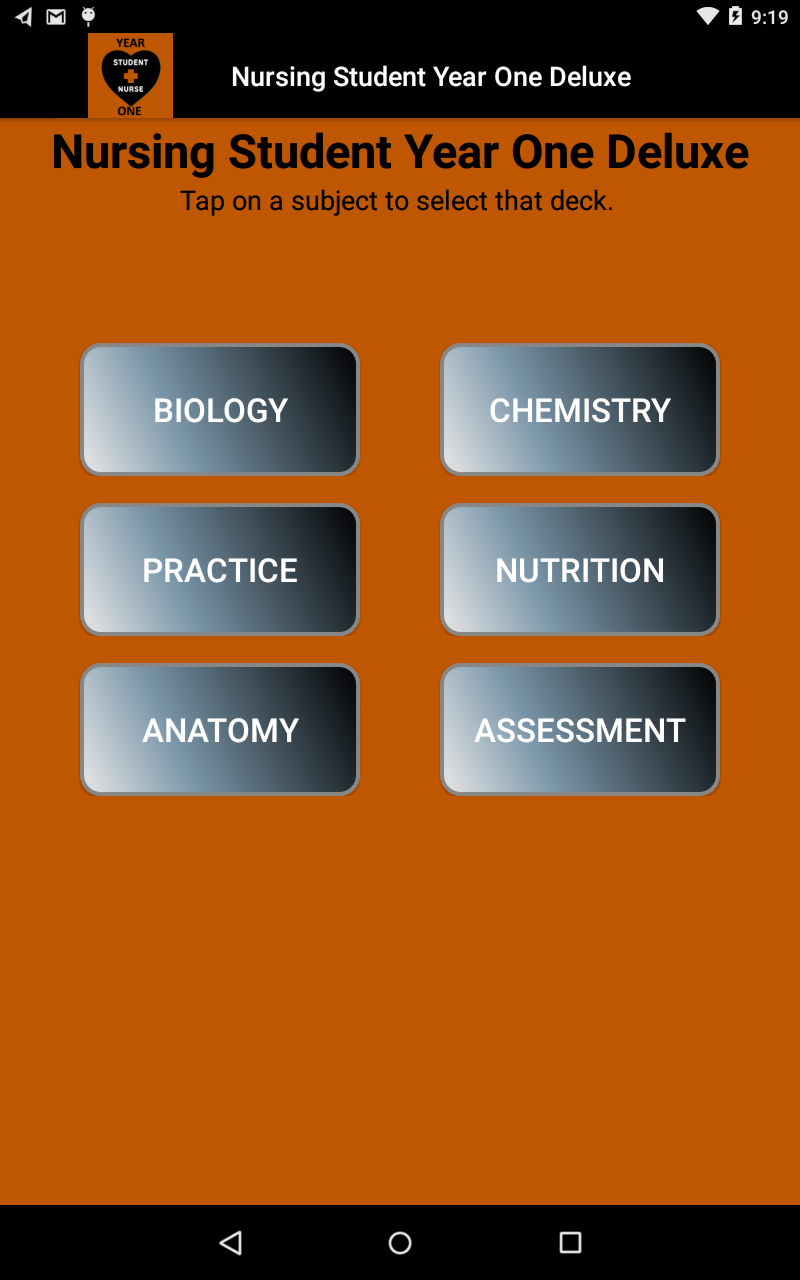Tap the email notification icon

tap(54, 16)
